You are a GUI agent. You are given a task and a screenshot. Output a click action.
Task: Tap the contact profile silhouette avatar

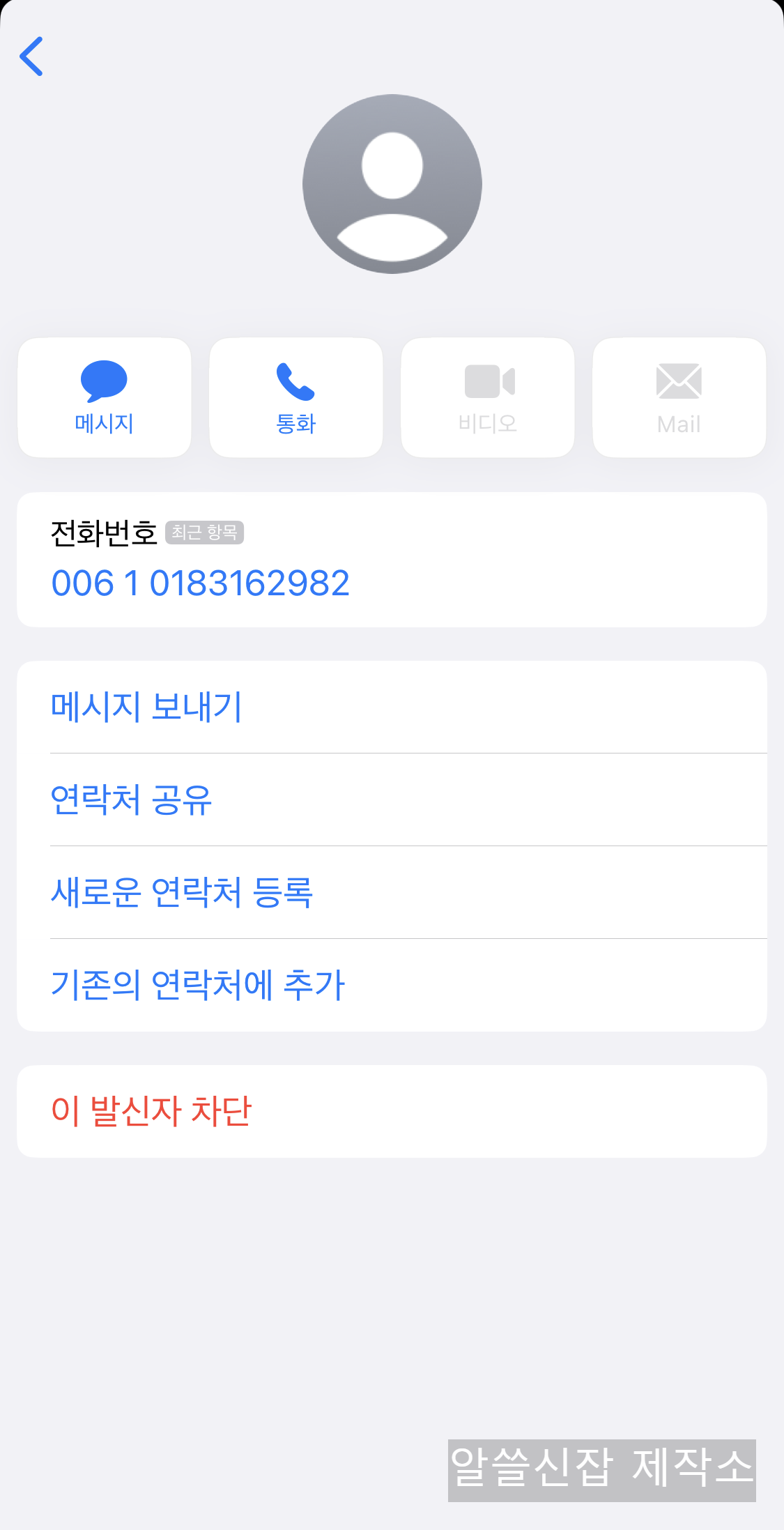392,183
